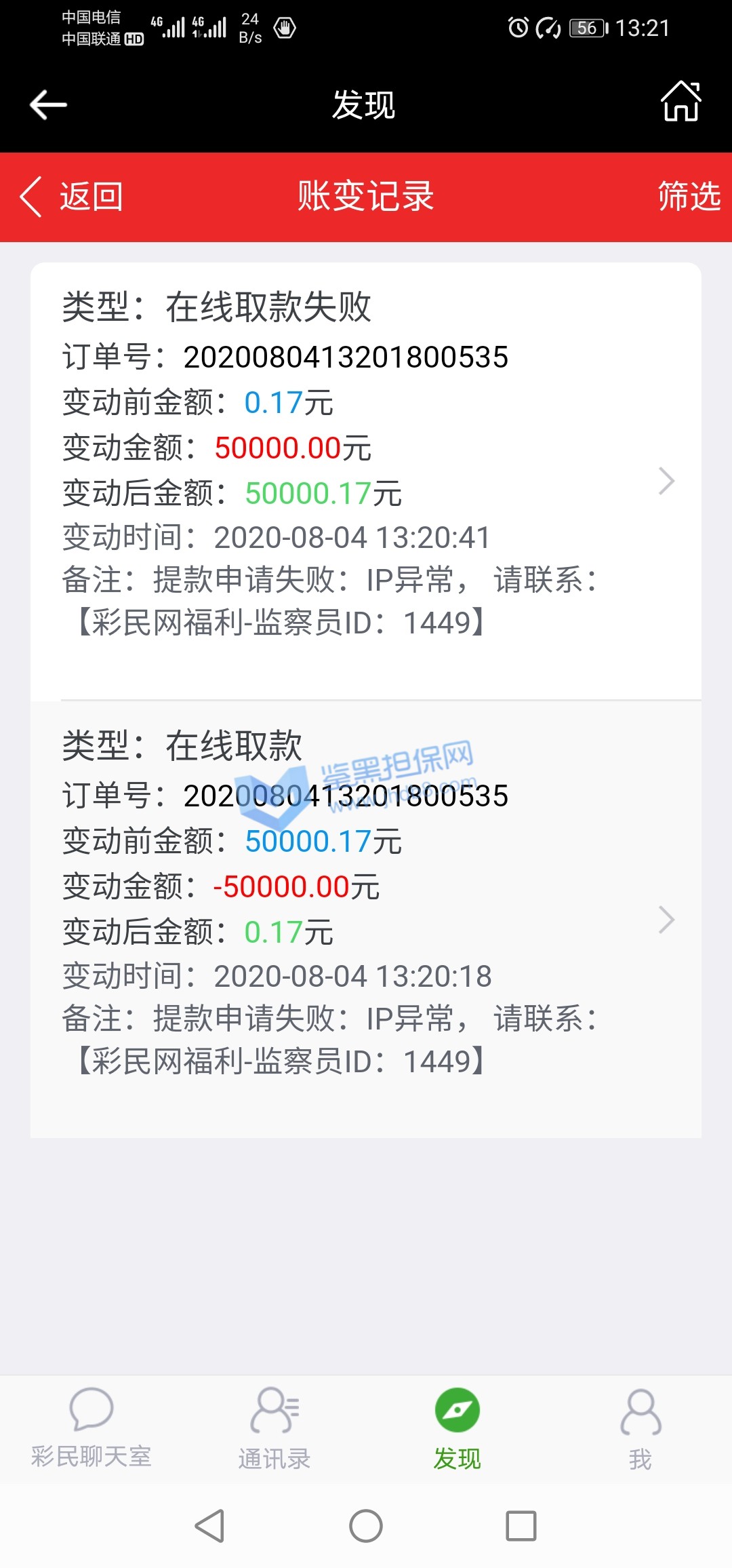
Task: Open the 筛选 filter
Action: click(x=689, y=197)
